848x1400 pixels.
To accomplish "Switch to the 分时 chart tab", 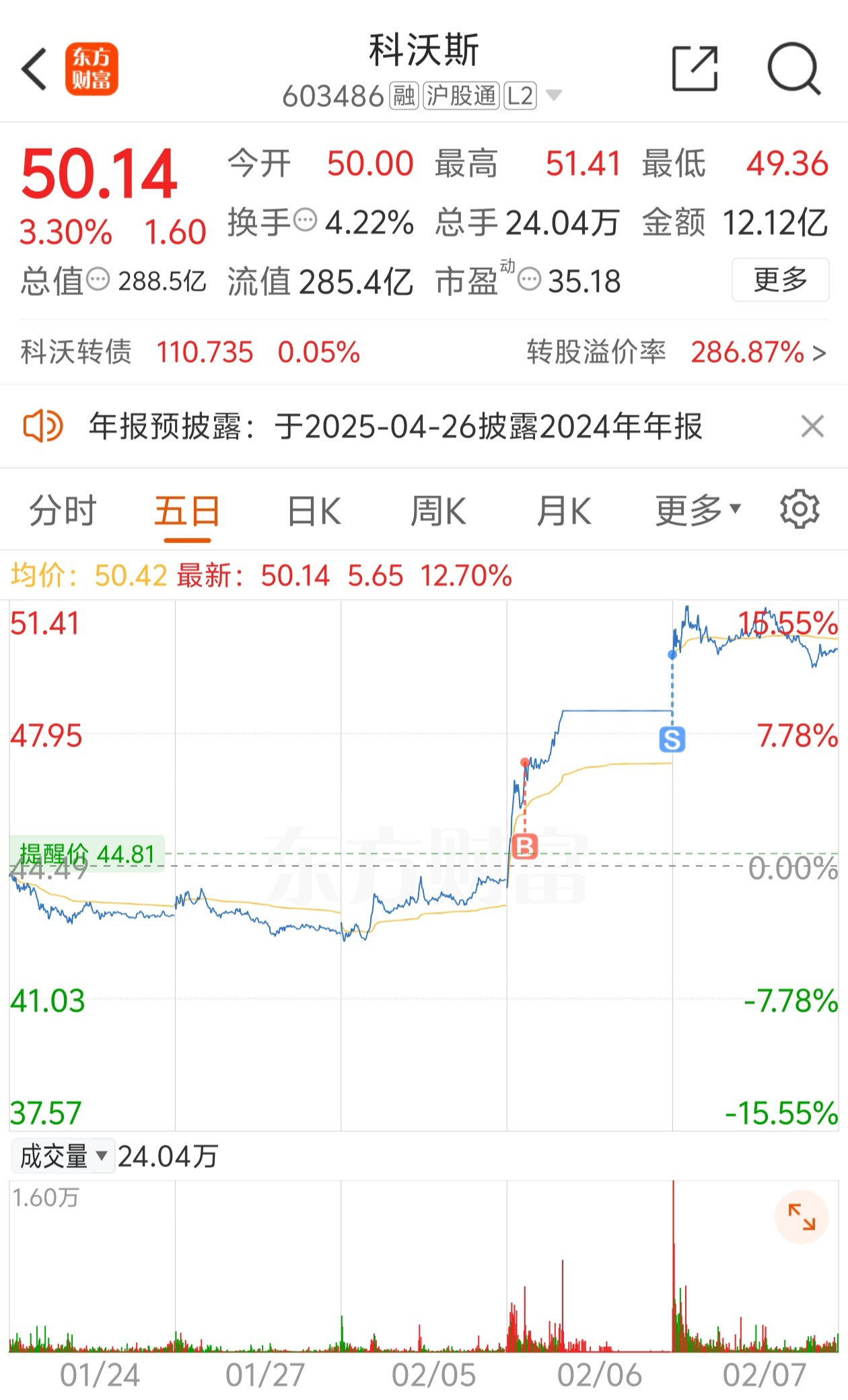I will click(63, 511).
